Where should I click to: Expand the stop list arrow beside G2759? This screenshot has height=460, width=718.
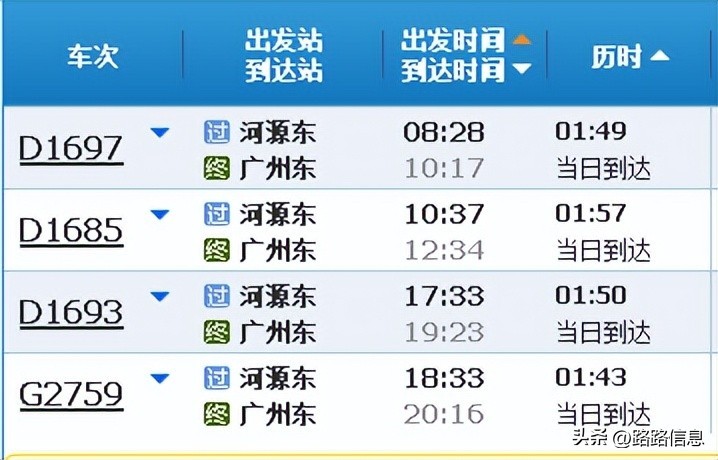tap(160, 379)
